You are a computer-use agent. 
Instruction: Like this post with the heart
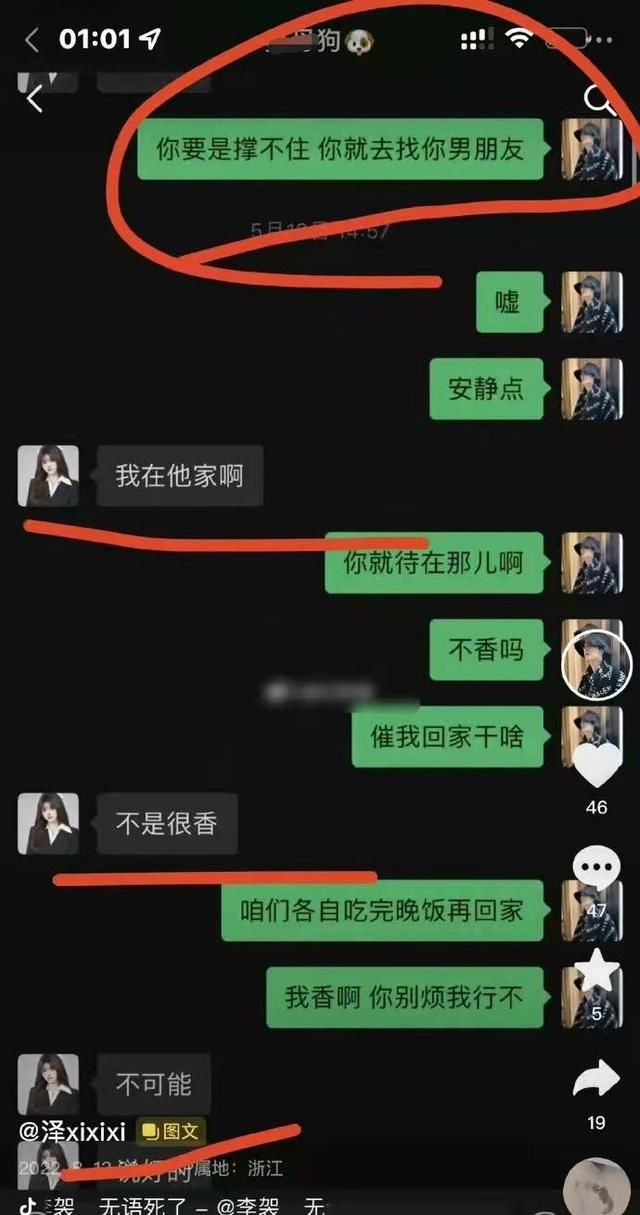[597, 766]
